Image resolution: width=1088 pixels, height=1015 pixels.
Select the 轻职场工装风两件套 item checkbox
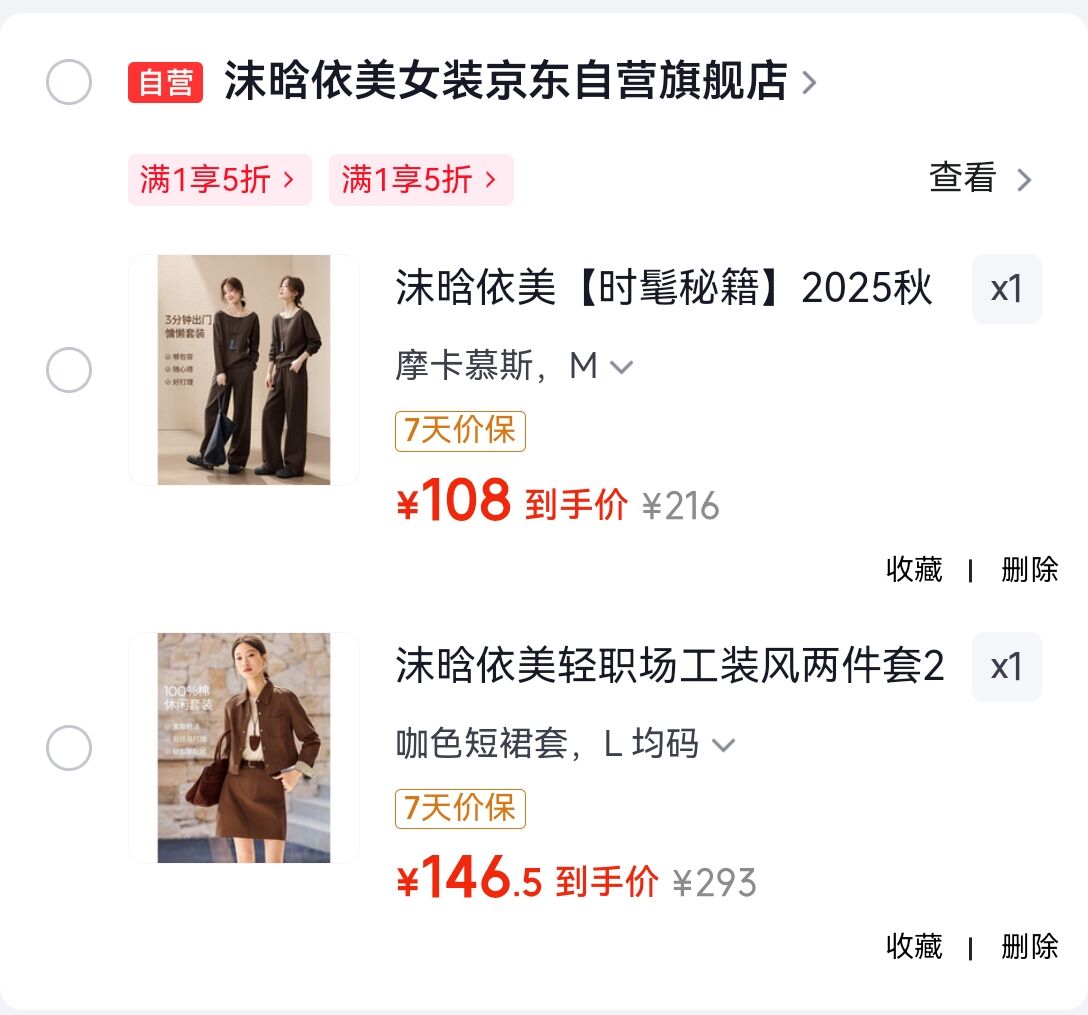click(69, 748)
